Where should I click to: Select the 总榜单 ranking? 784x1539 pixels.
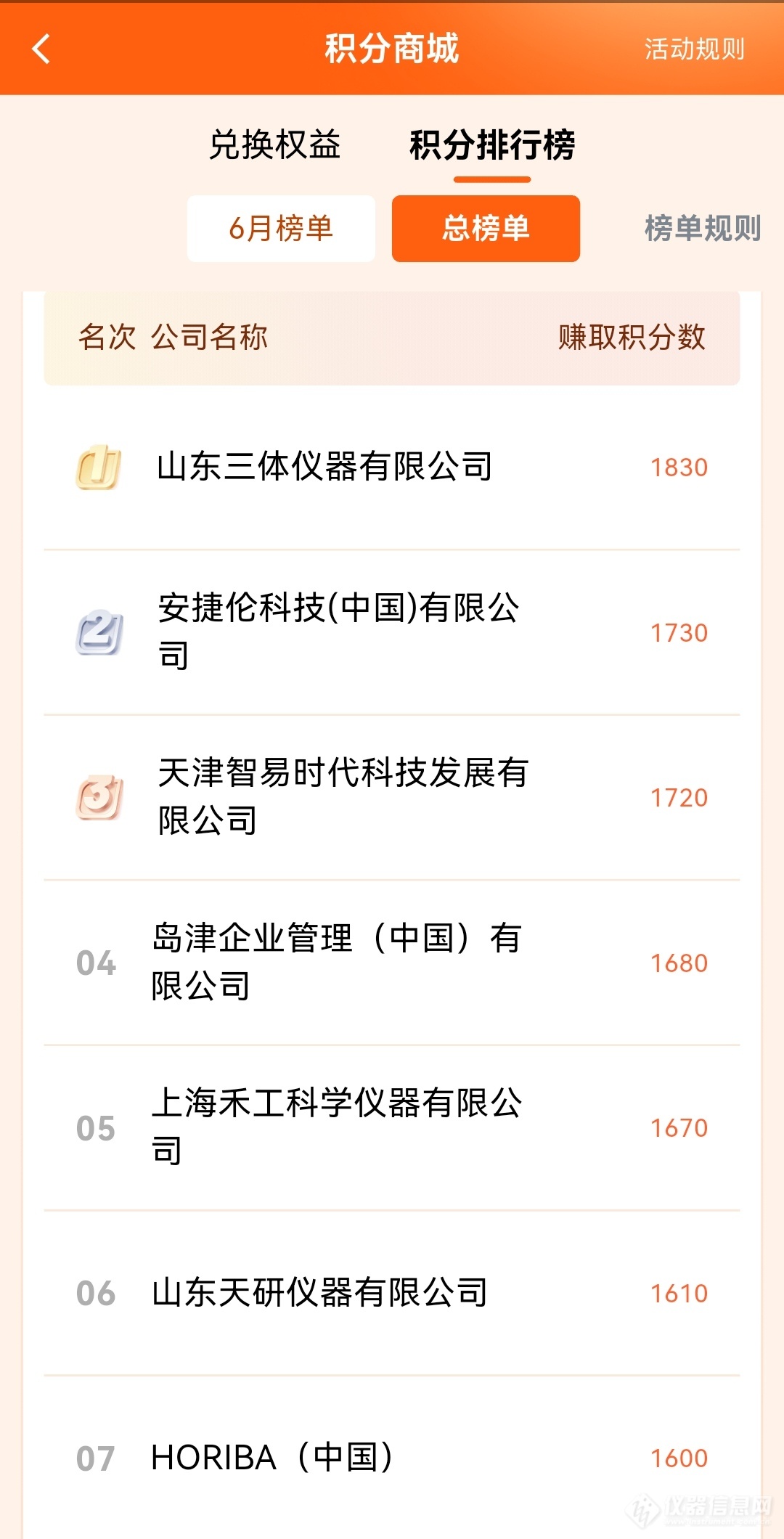[486, 229]
